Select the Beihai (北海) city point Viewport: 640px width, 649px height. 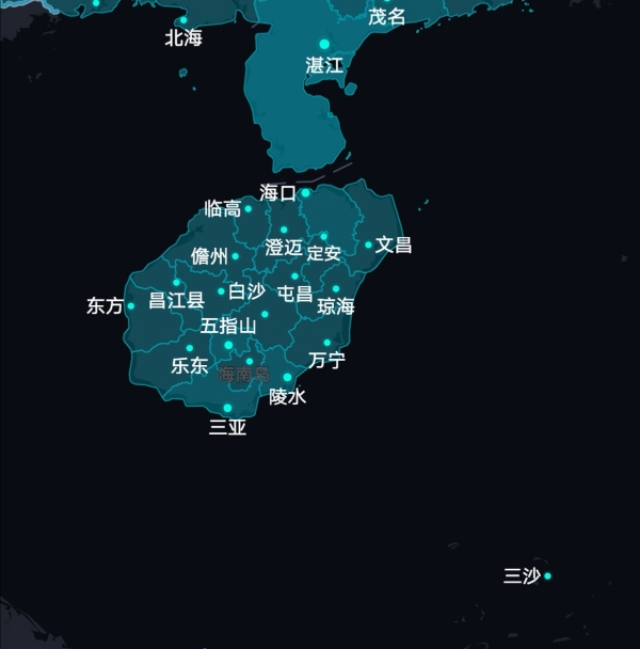click(x=183, y=20)
